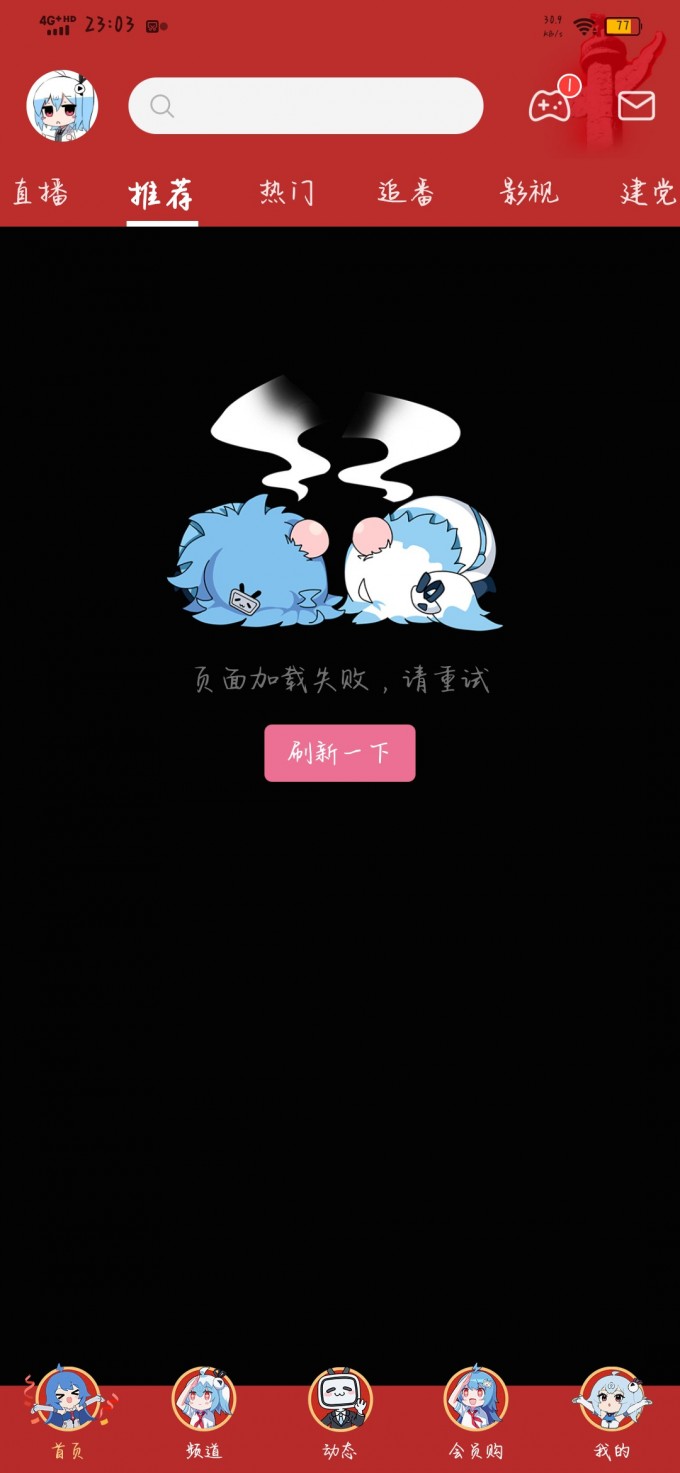This screenshot has height=1473, width=680.
Task: Open the 追番 tab
Action: point(406,192)
